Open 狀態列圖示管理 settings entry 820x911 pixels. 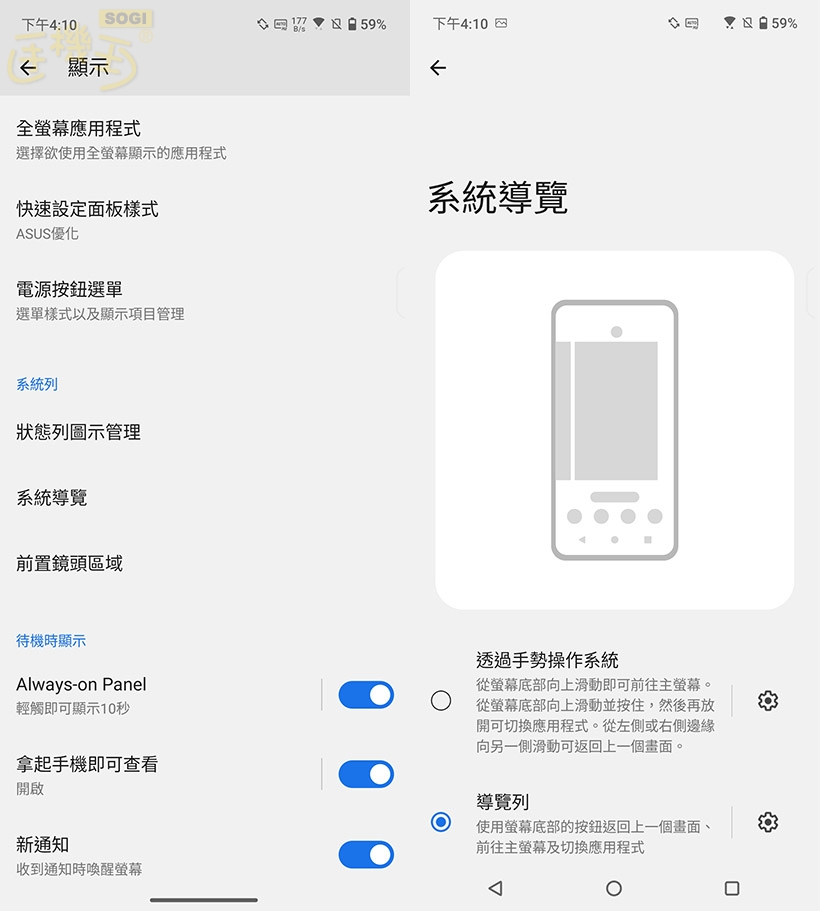(x=77, y=432)
